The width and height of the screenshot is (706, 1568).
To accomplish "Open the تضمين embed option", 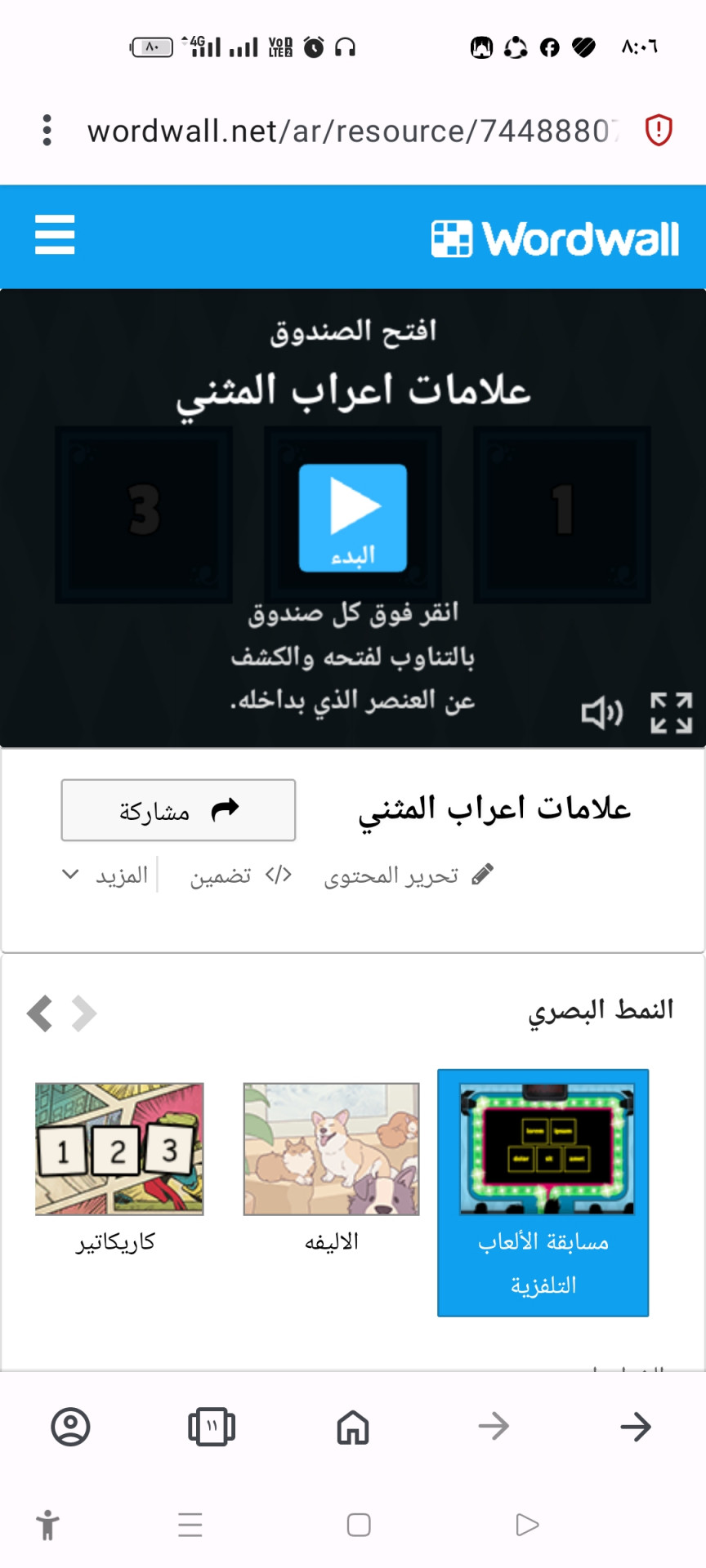I will click(x=240, y=875).
